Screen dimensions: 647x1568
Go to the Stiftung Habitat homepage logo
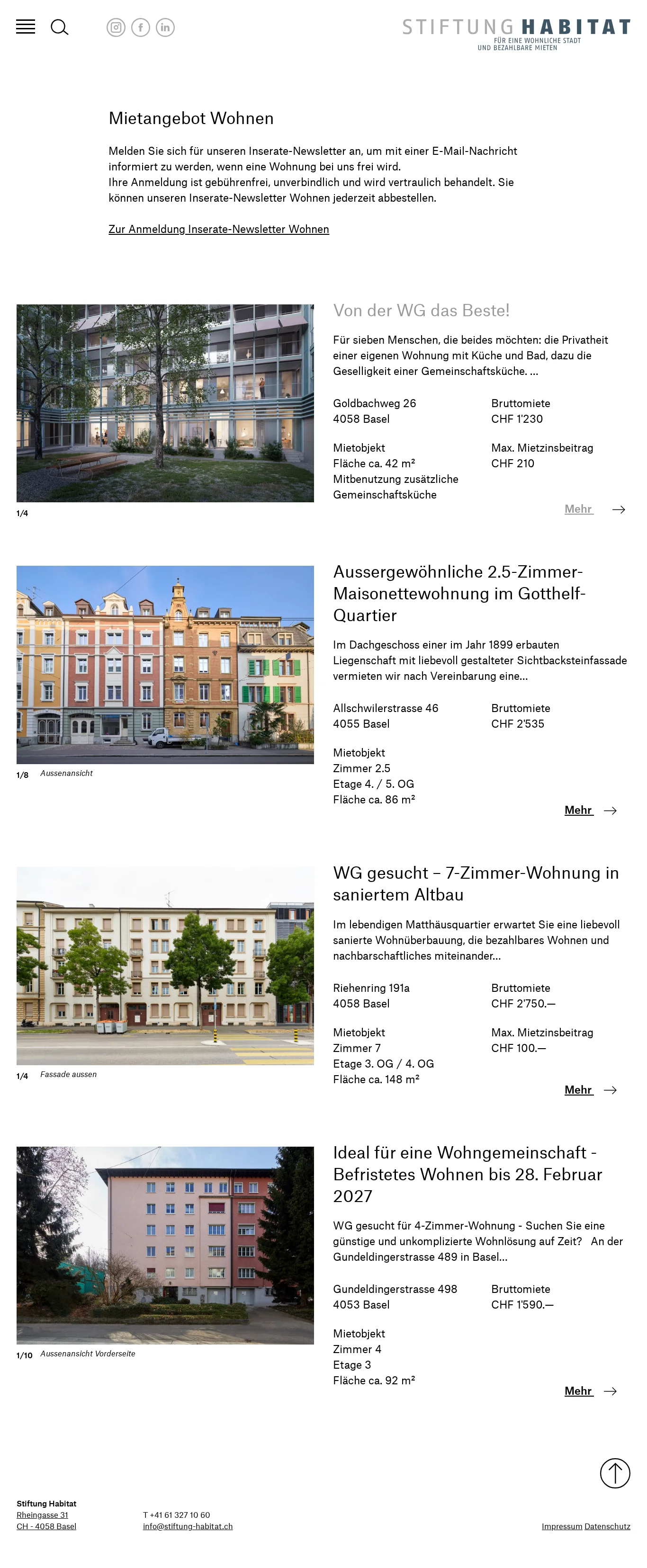click(515, 33)
